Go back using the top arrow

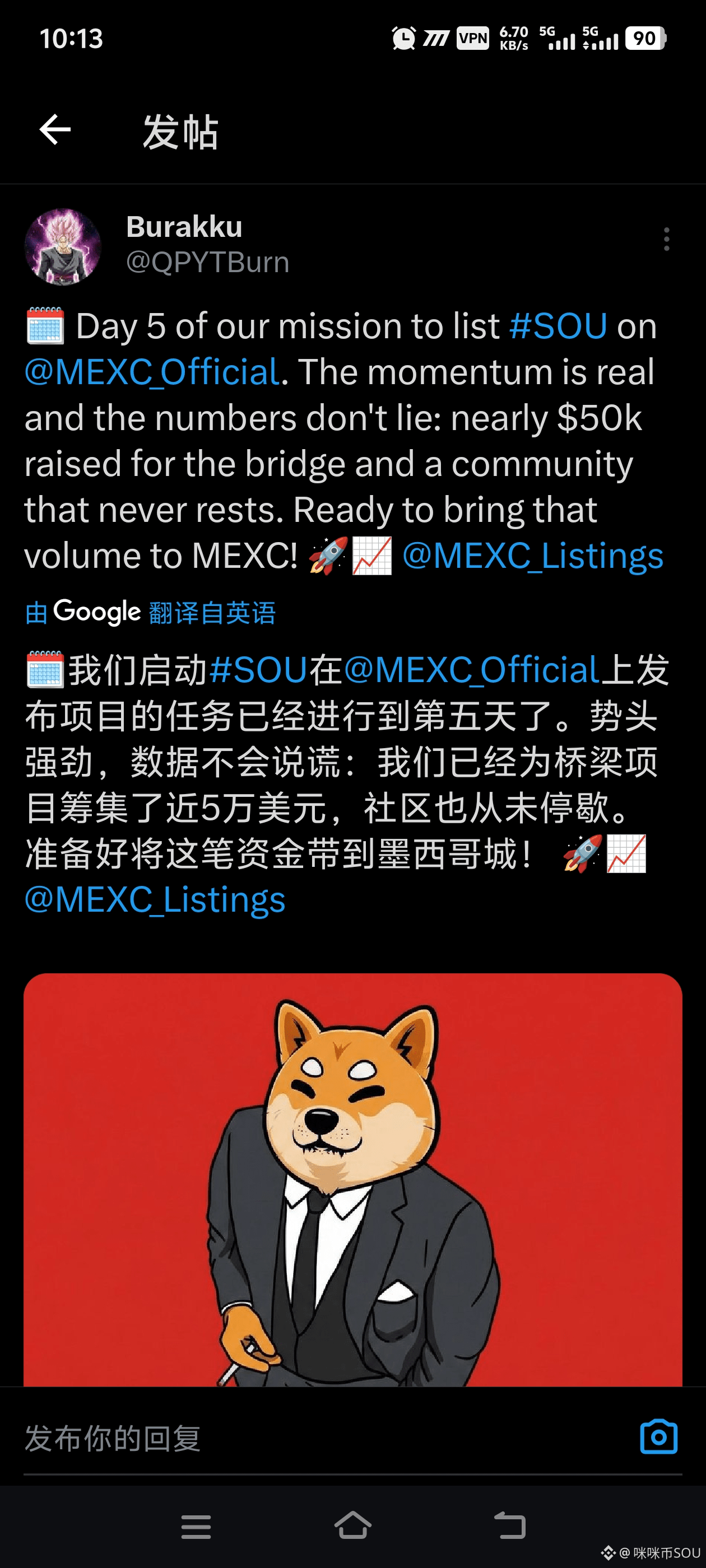[x=55, y=130]
